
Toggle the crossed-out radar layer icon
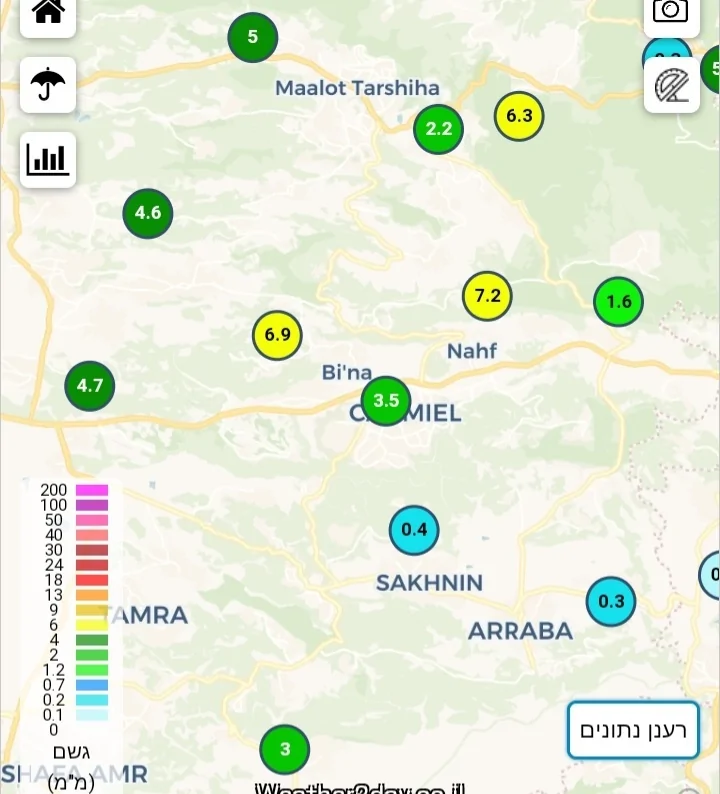point(671,85)
